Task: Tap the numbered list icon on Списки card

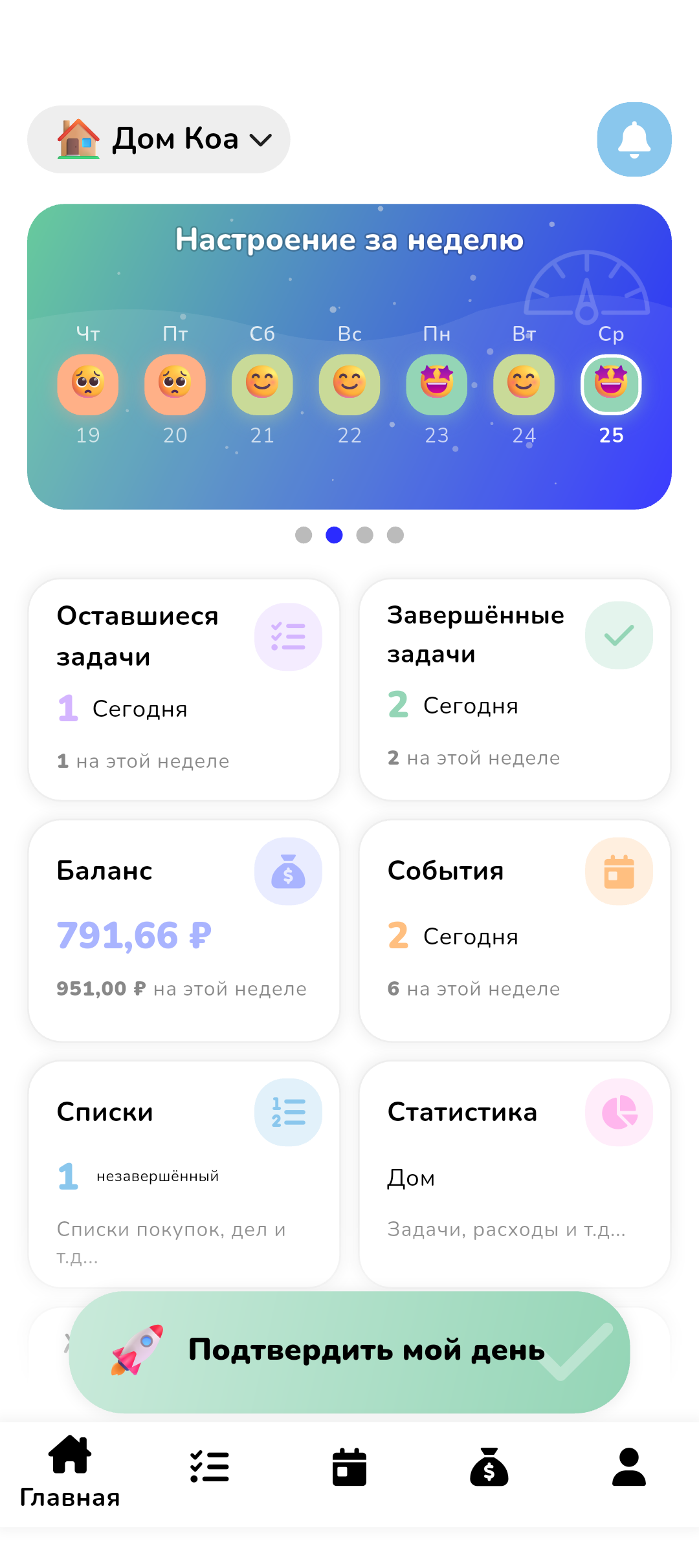Action: coord(289,1111)
